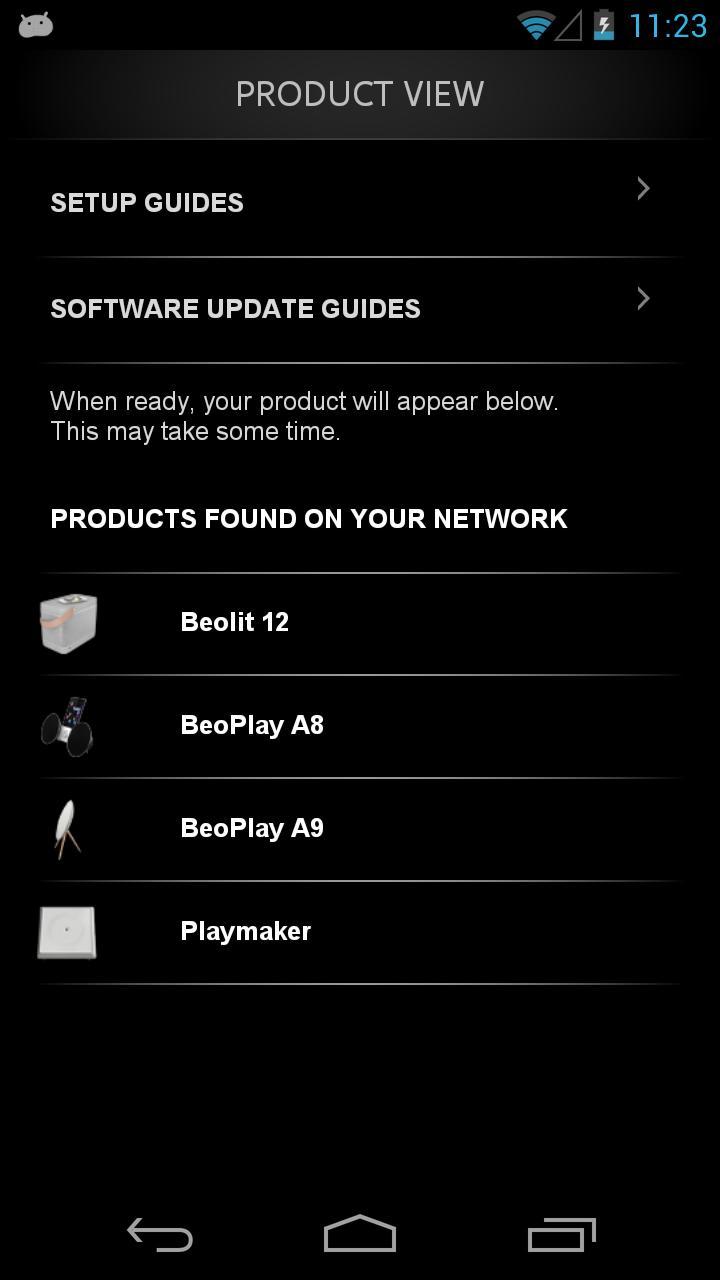
Task: Tap the 11:23 clock in the status bar
Action: coord(668,24)
